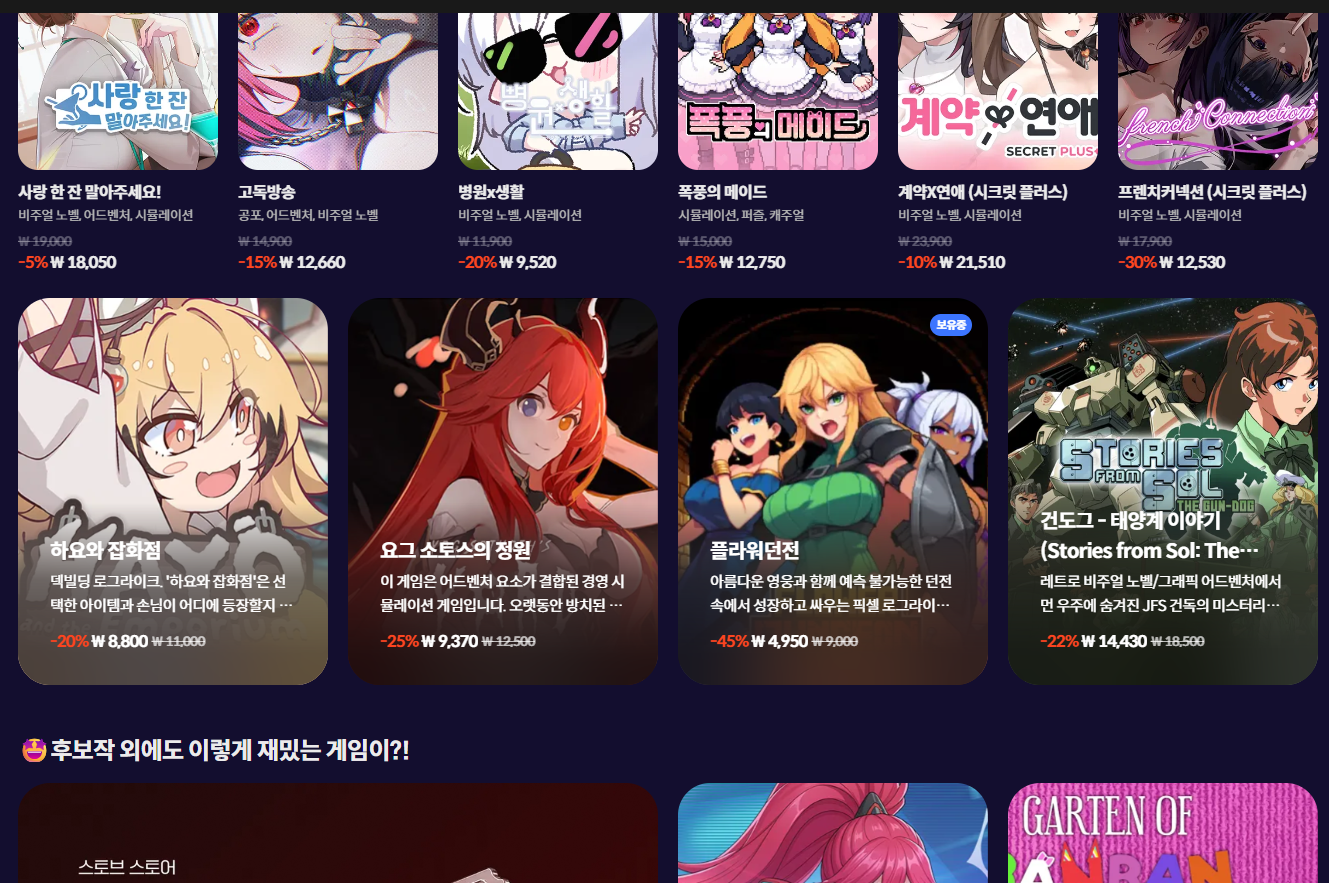Open the 하요와 잡화점 featured card

pos(173,490)
